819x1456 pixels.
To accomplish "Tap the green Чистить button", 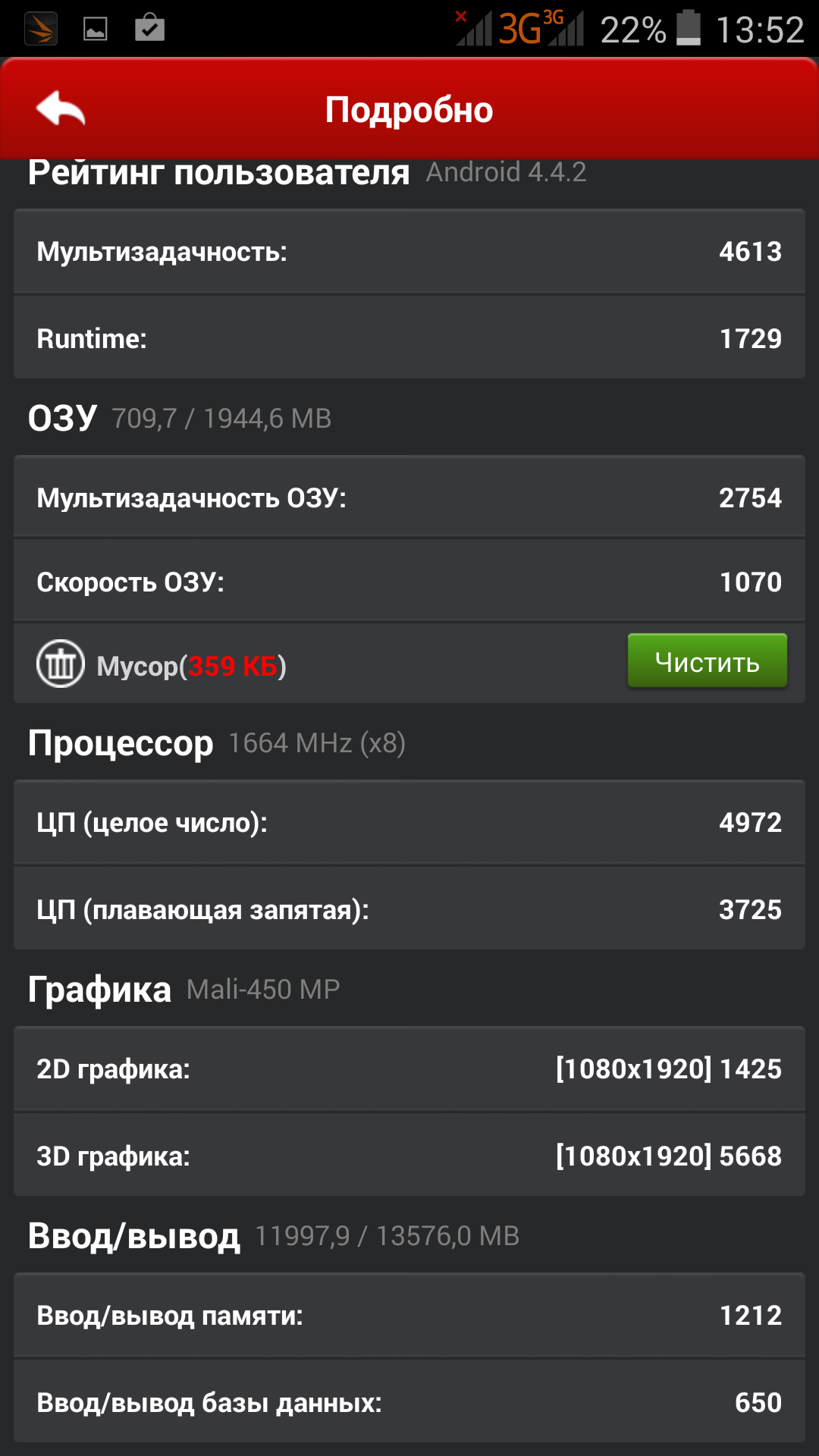I will click(707, 661).
